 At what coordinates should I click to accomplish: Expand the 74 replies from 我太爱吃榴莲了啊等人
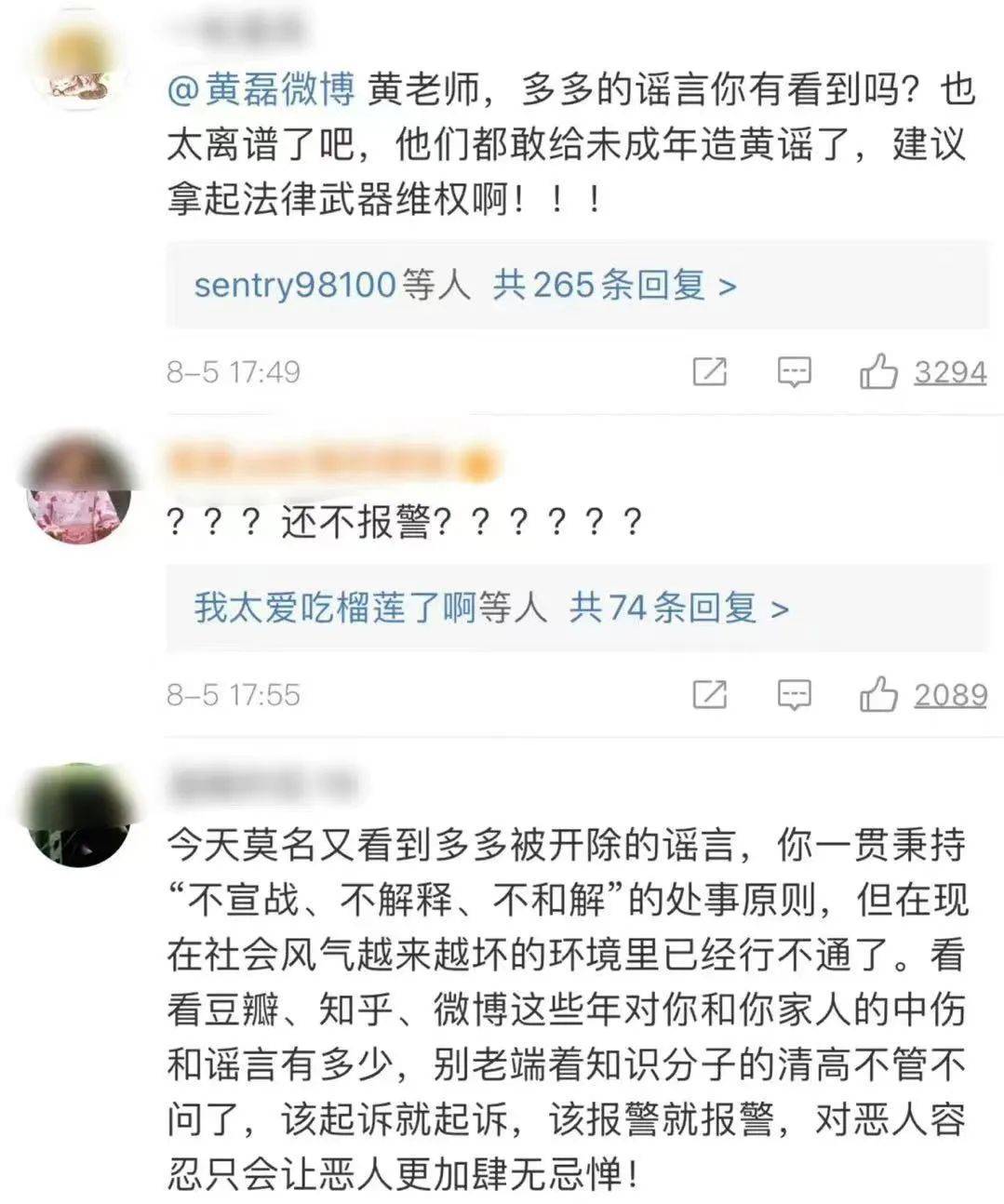point(491,609)
